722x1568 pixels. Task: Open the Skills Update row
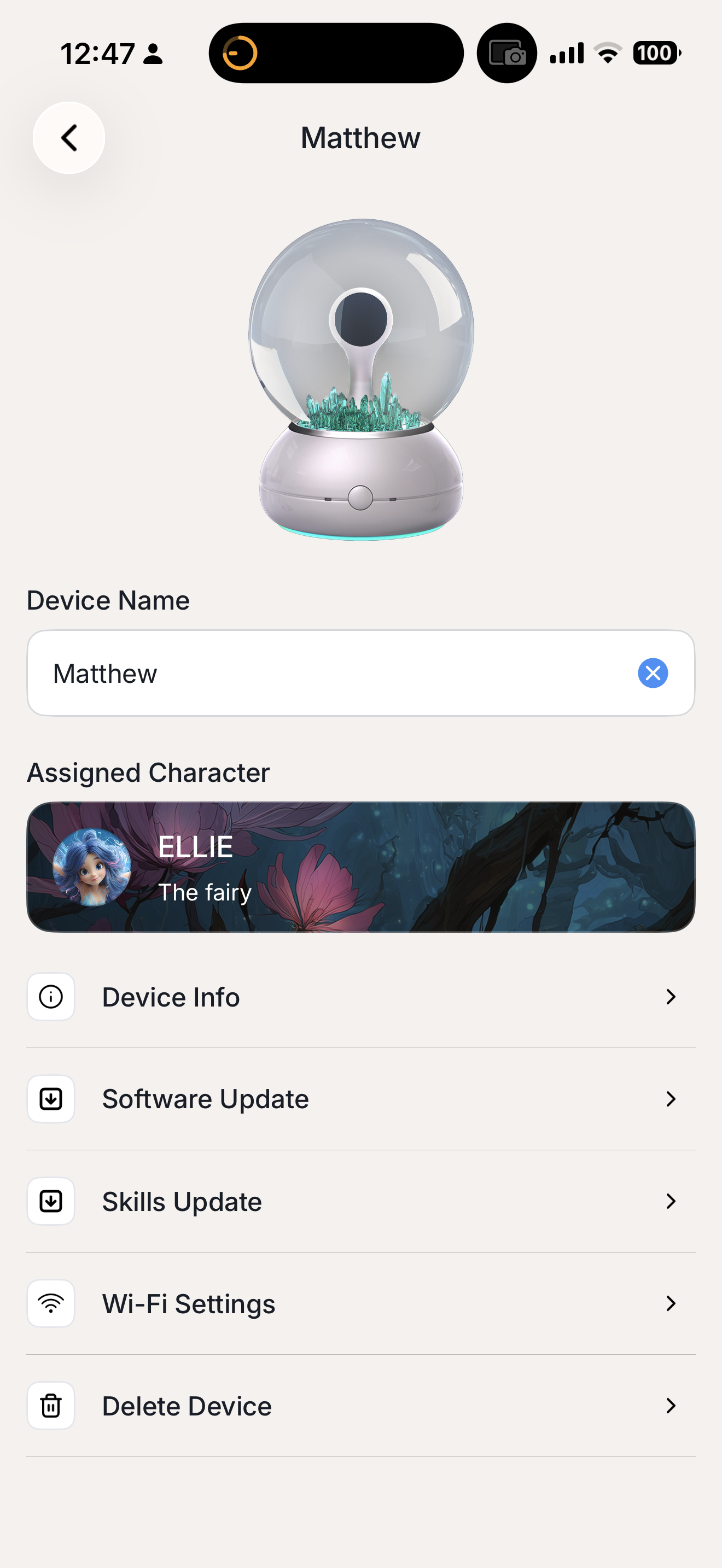(360, 1202)
